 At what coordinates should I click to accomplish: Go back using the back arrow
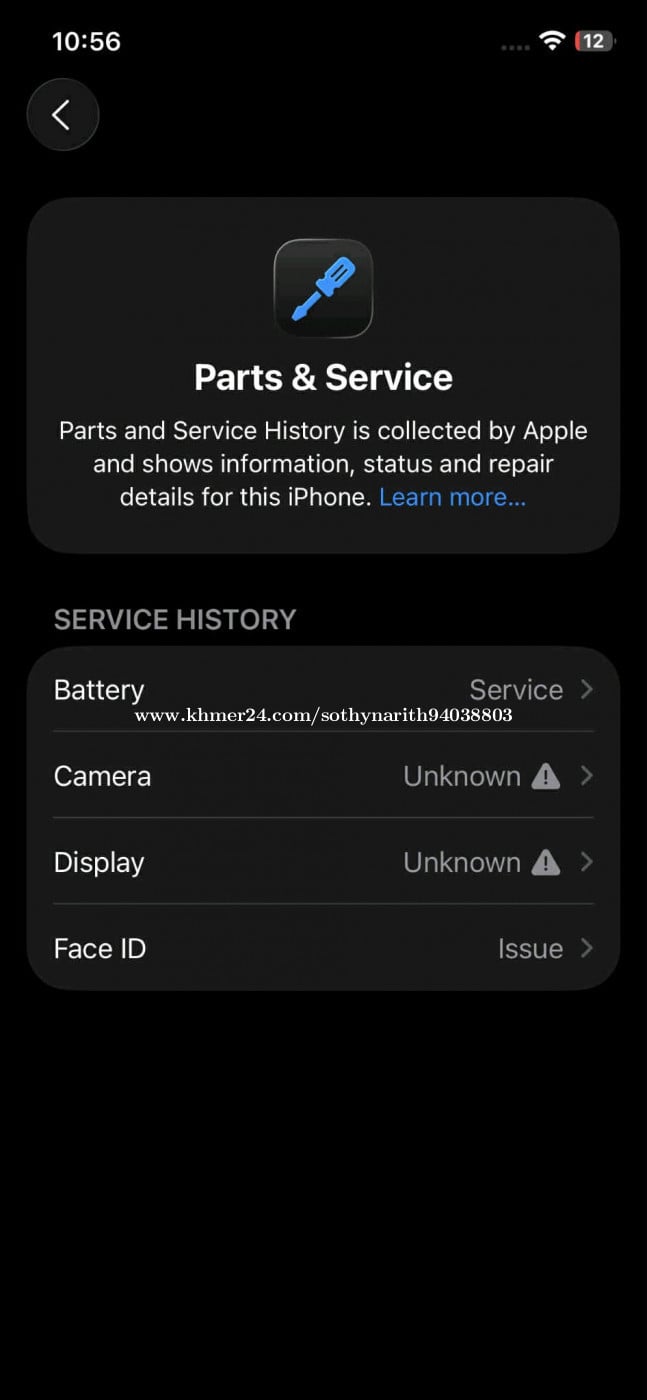coord(62,115)
